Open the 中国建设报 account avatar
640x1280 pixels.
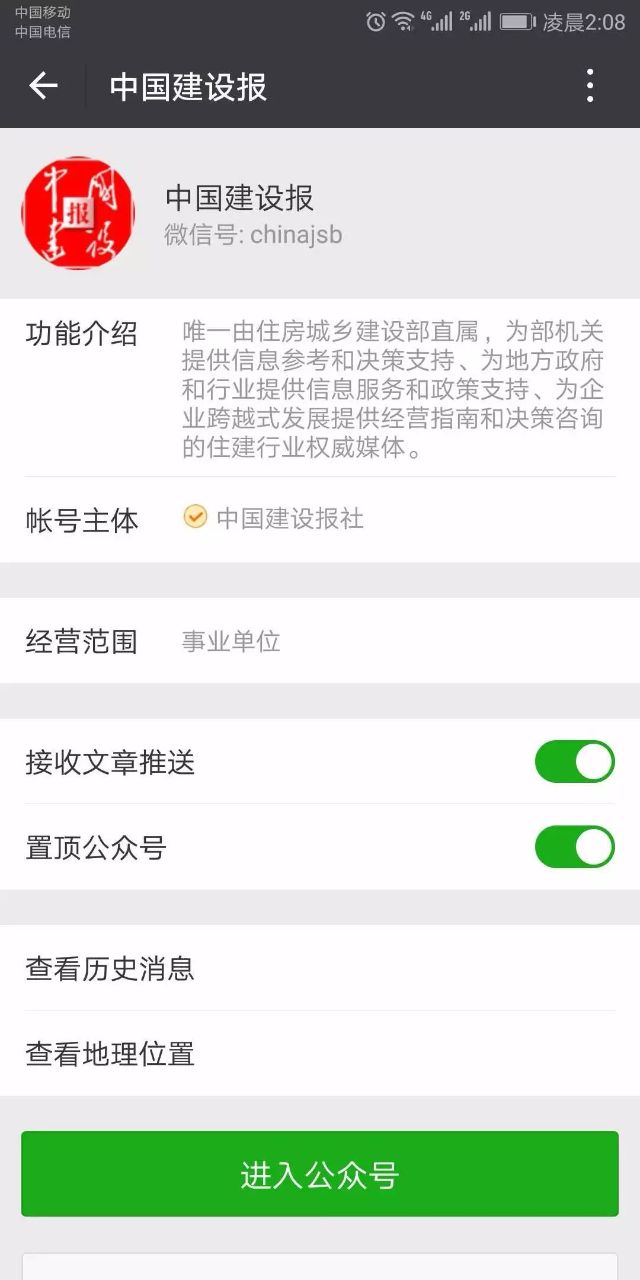[x=78, y=213]
